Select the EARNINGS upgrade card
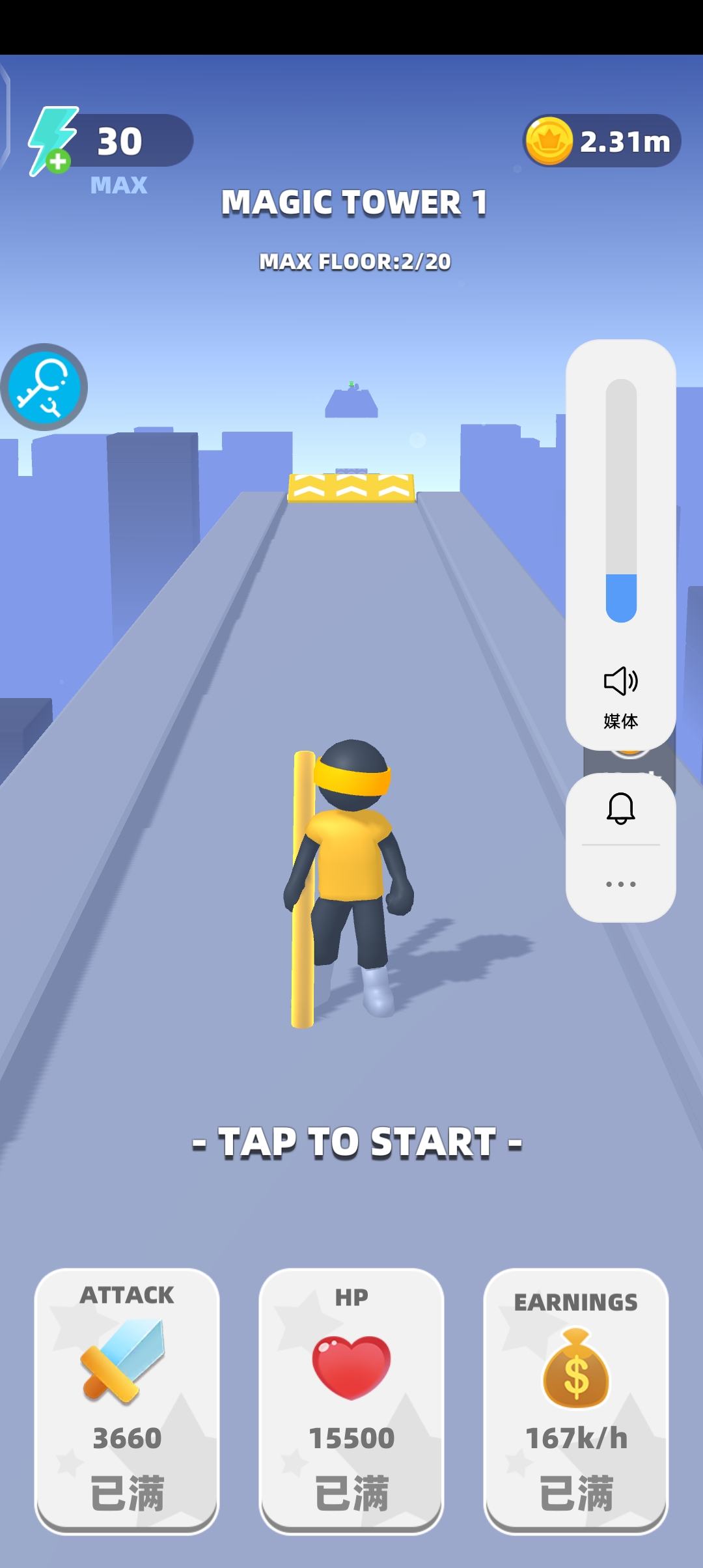The image size is (703, 1568). point(576,1400)
